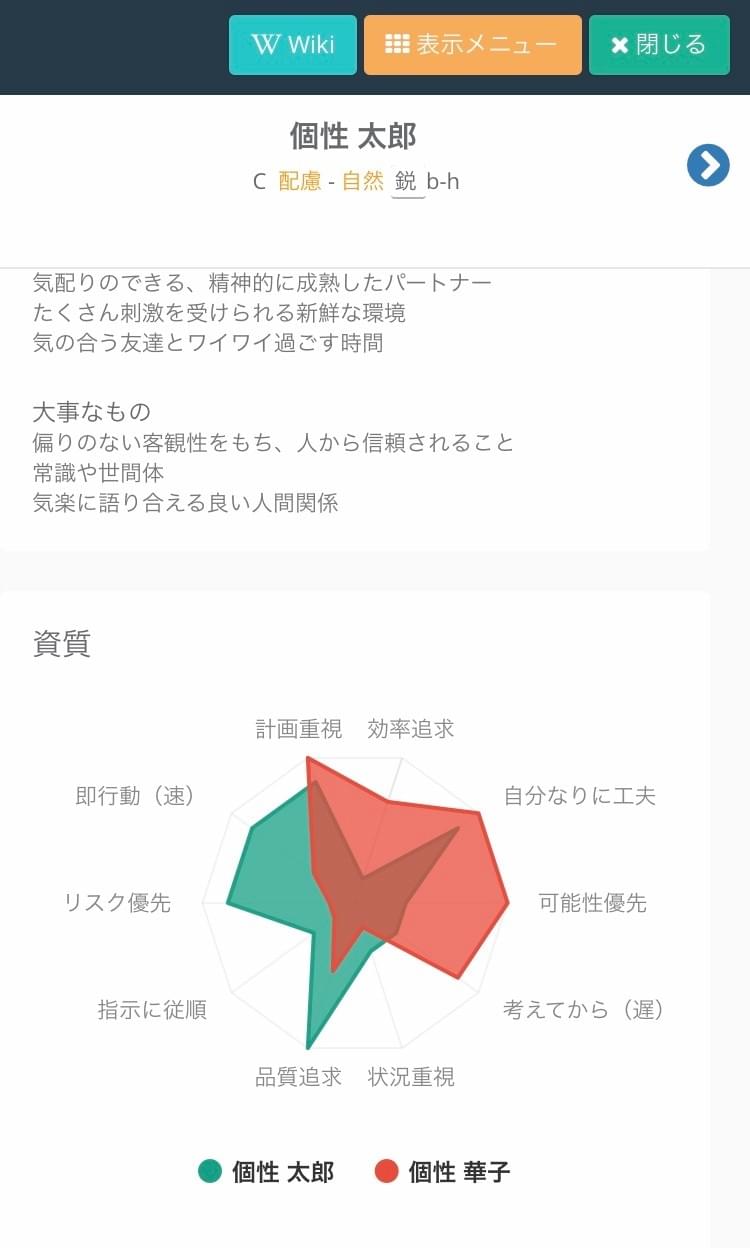
Task: Tap the 鋭 label under the name
Action: 406,181
